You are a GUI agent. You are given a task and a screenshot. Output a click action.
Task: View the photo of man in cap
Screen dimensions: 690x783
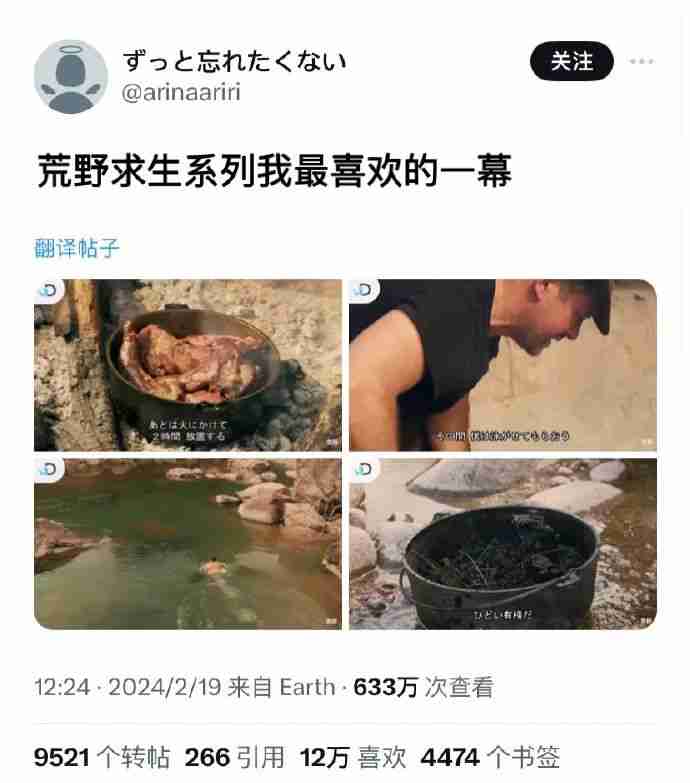[x=502, y=365]
